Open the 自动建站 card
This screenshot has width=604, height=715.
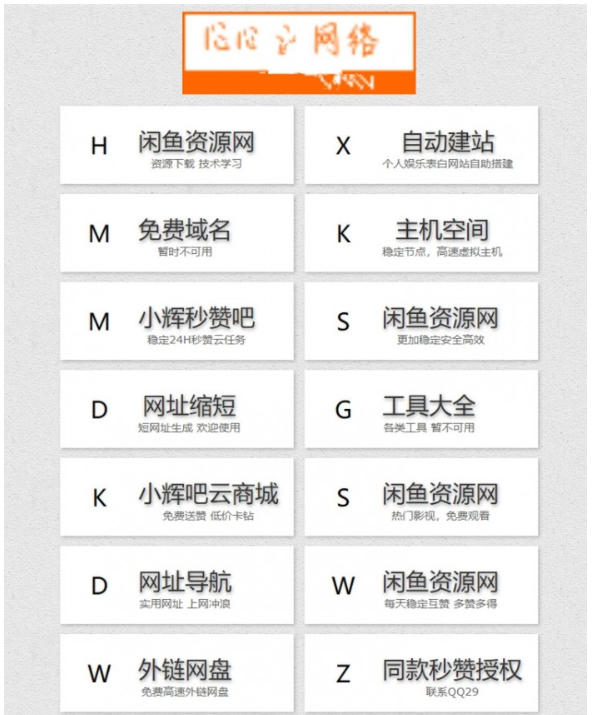pyautogui.click(x=421, y=146)
